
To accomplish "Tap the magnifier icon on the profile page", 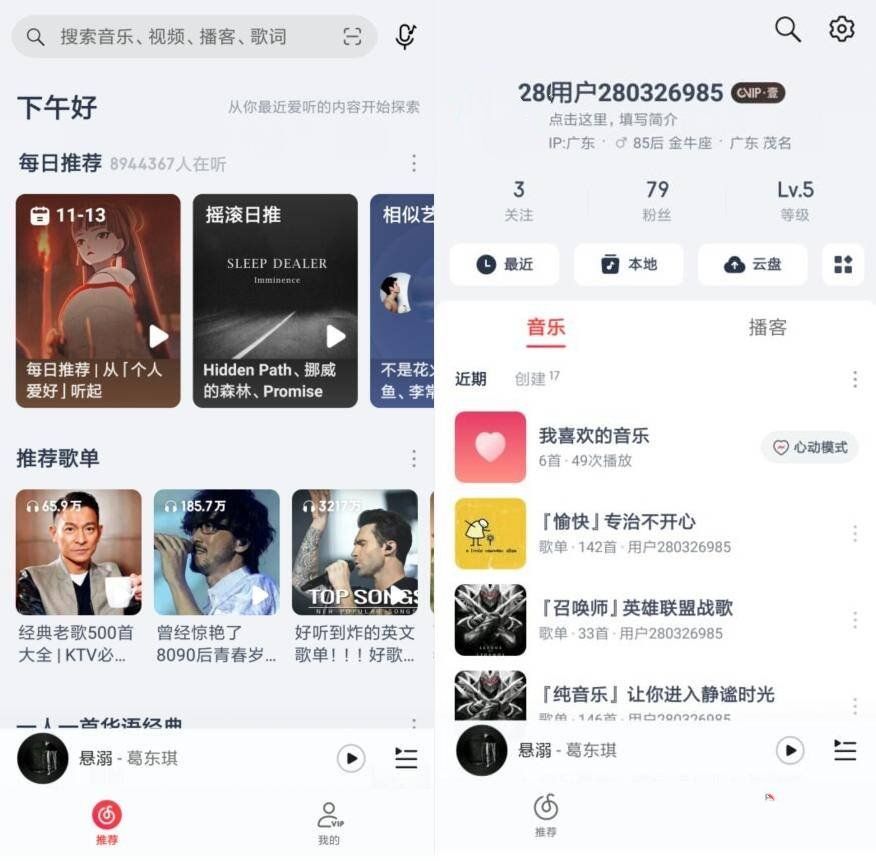I will (x=788, y=29).
